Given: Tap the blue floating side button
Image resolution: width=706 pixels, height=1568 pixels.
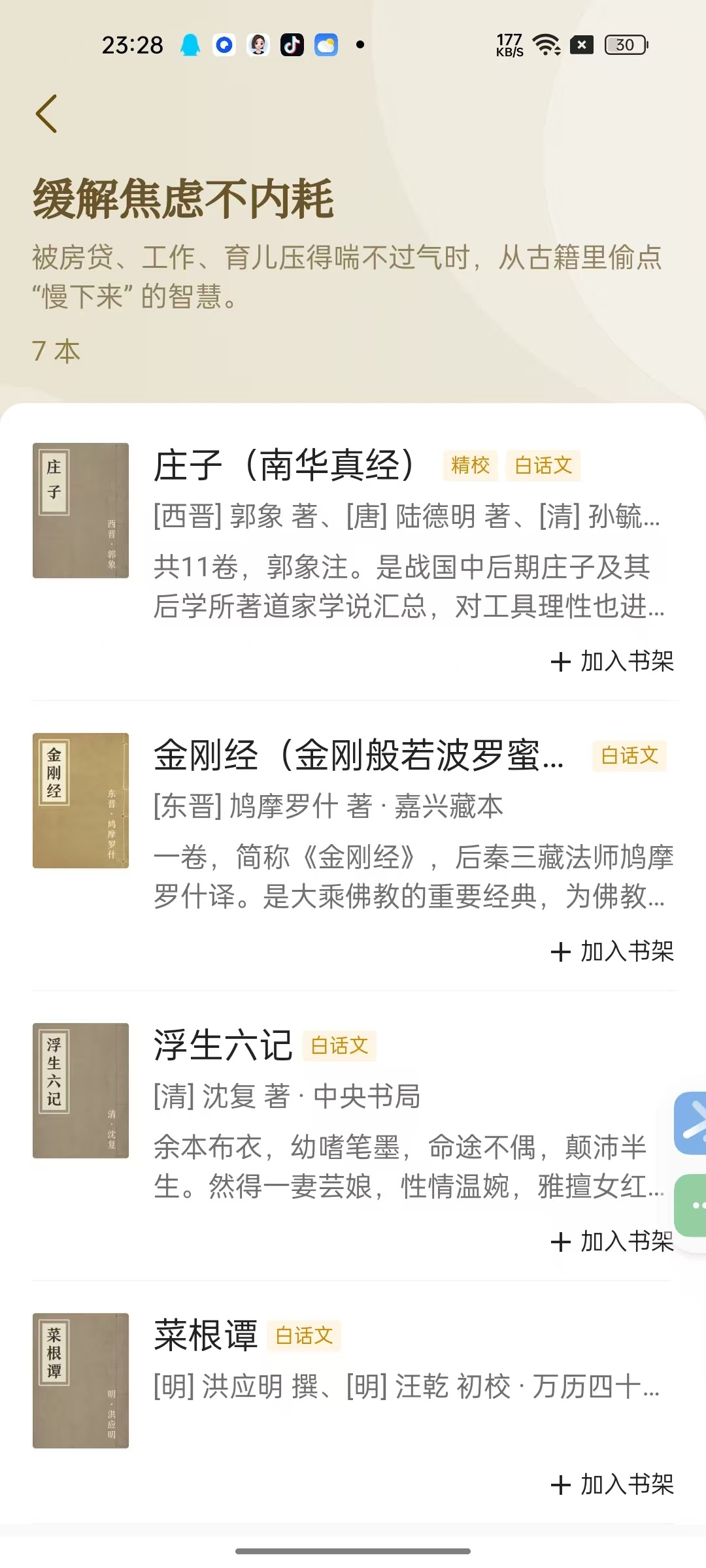Looking at the screenshot, I should click(x=692, y=1123).
